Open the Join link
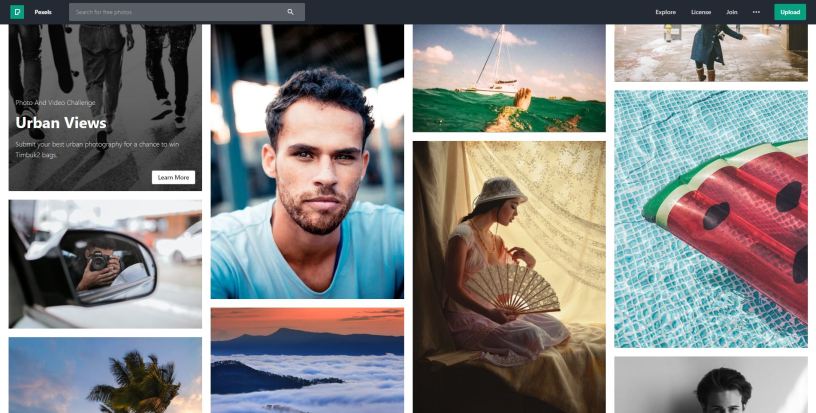816x413 pixels. (x=732, y=12)
